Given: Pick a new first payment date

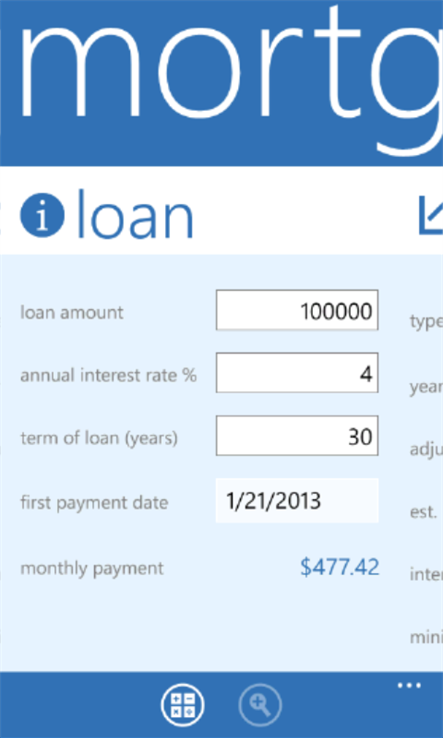Looking at the screenshot, I should tap(297, 500).
